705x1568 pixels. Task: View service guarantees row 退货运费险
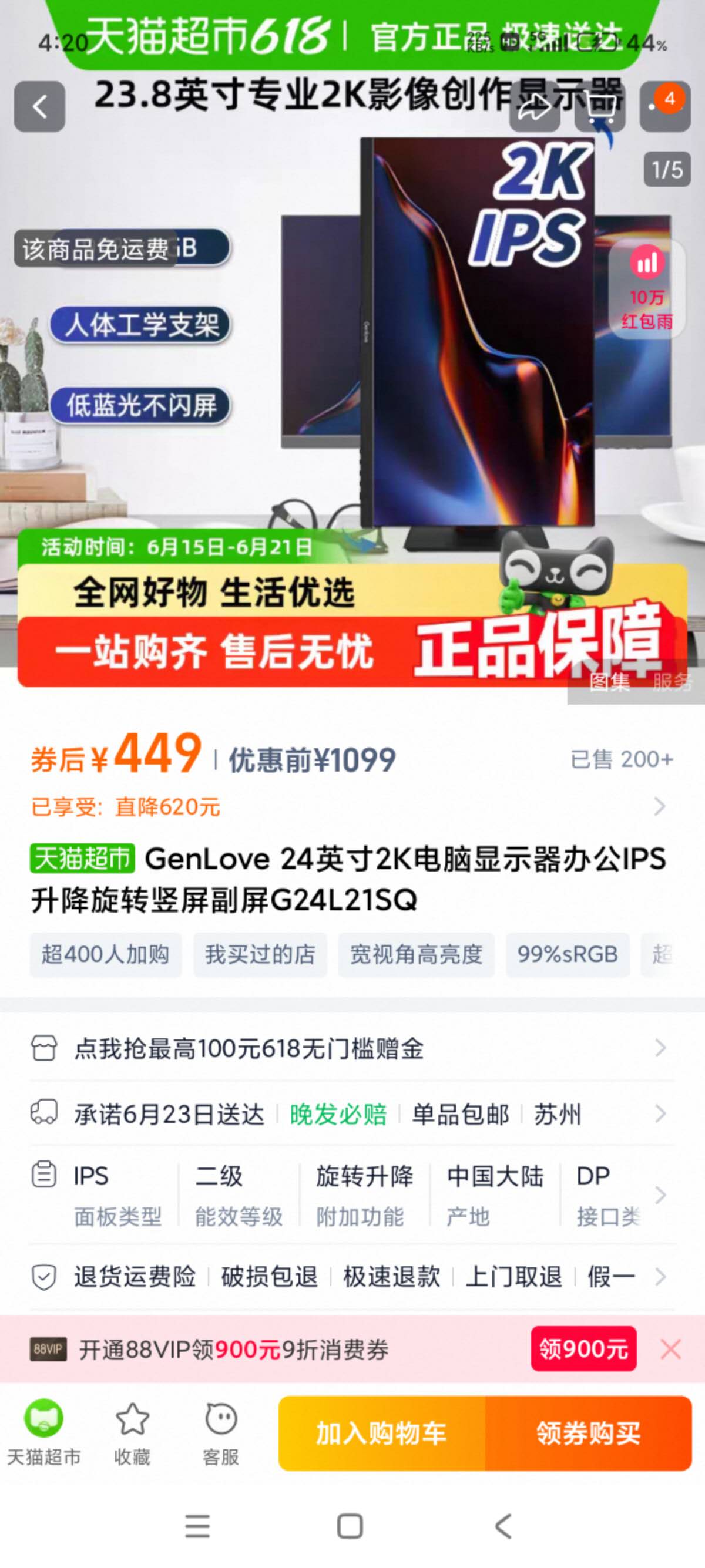(x=352, y=1277)
